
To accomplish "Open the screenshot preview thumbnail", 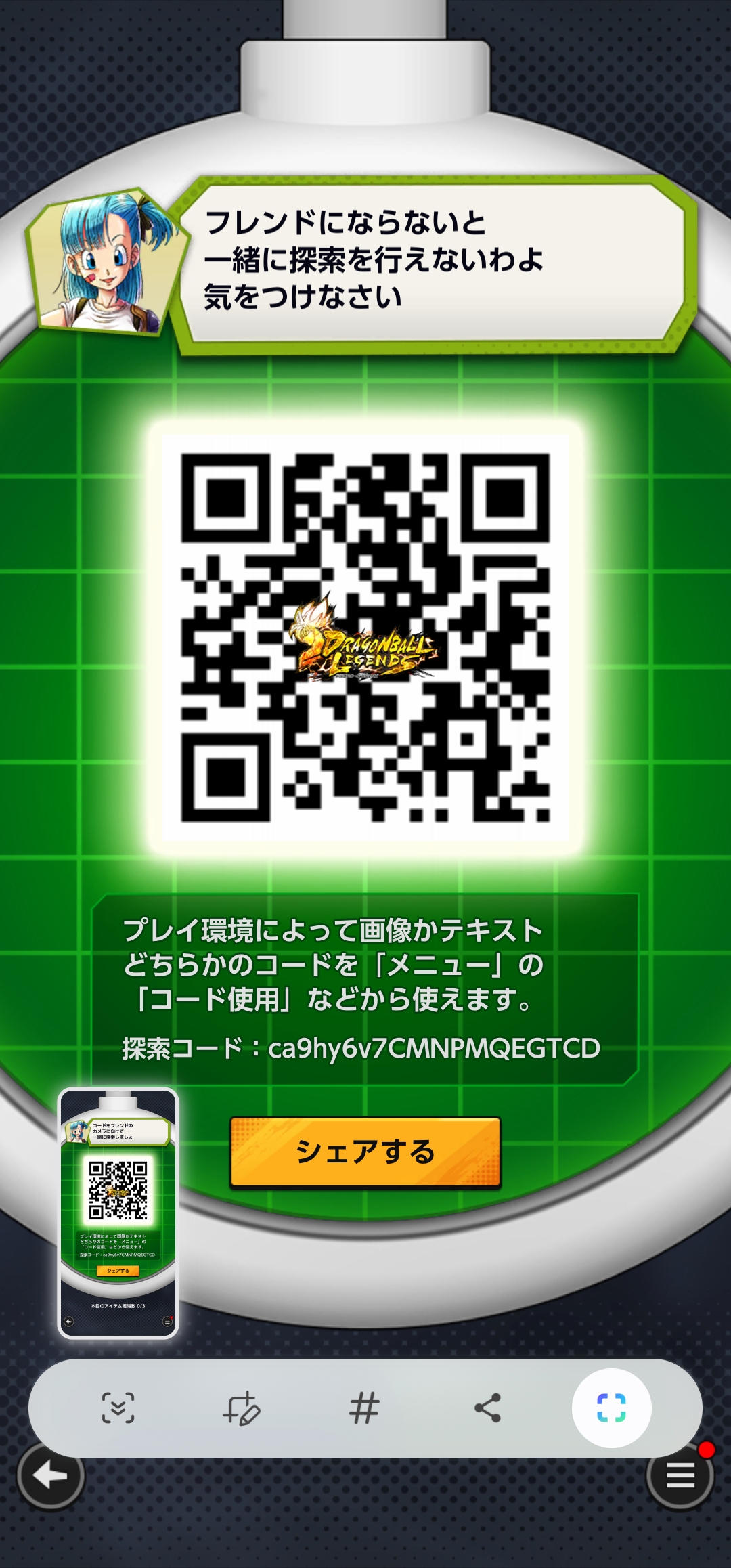I will (118, 1213).
